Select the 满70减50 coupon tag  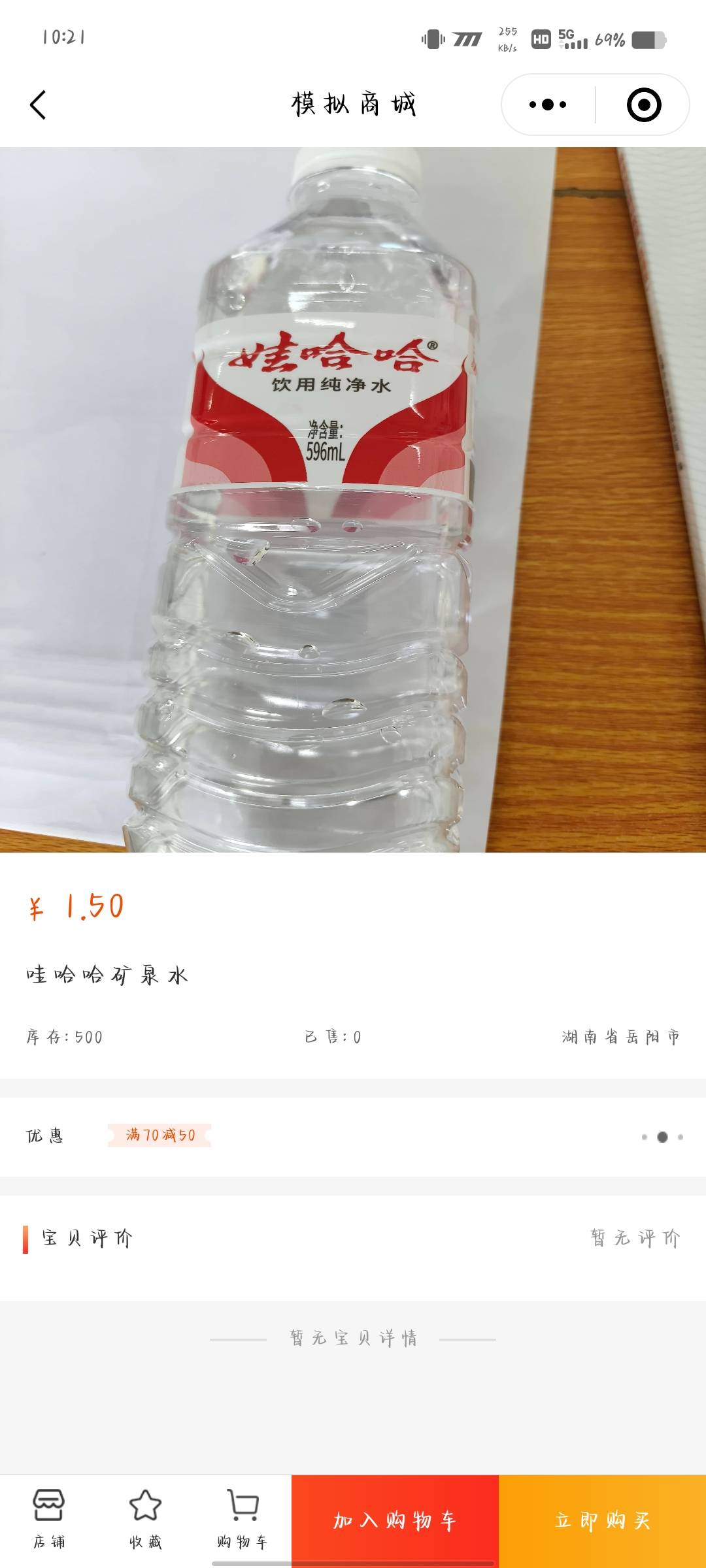(x=160, y=1135)
